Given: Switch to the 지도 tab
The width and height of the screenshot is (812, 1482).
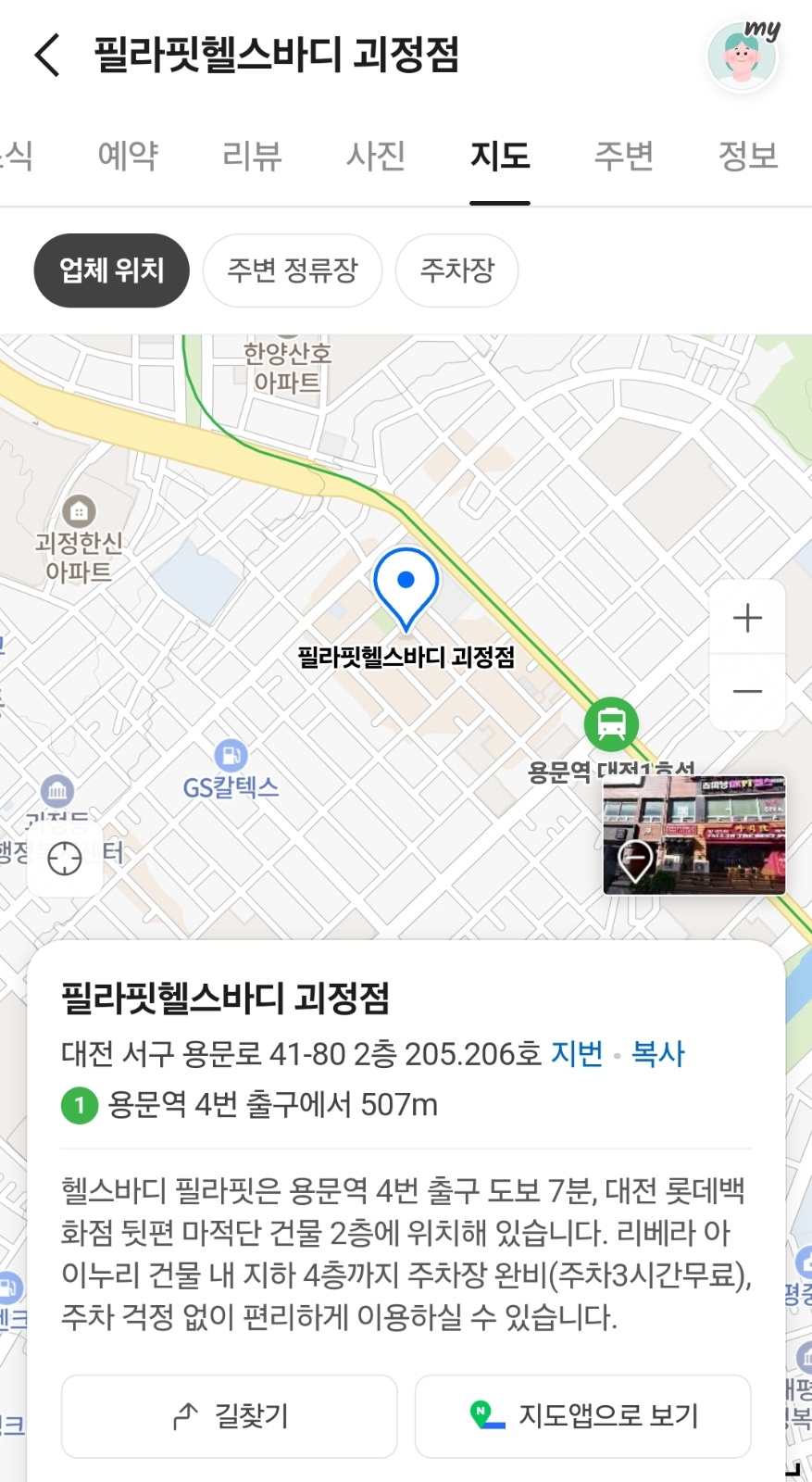Looking at the screenshot, I should pos(499,156).
